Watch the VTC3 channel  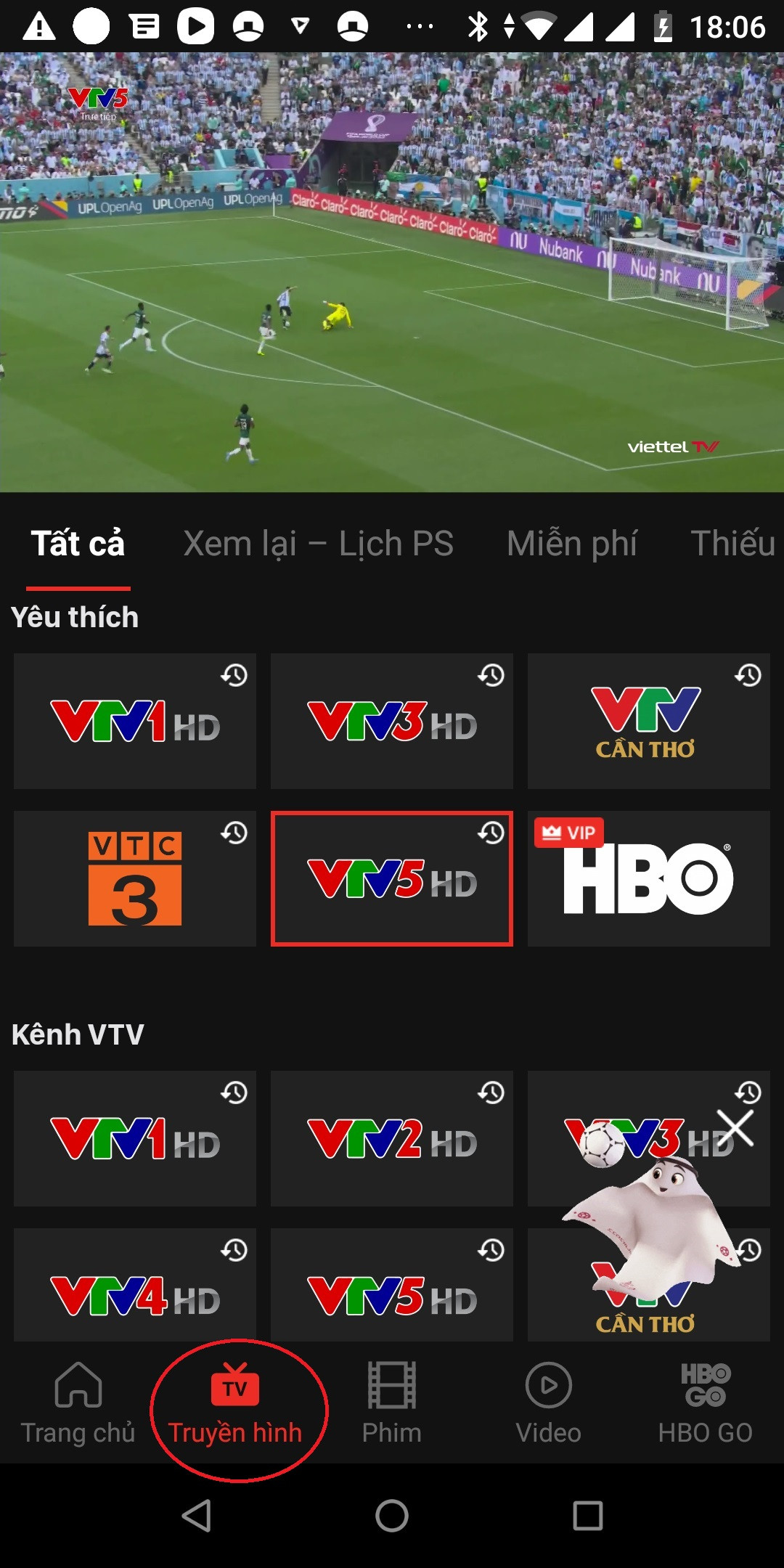click(x=135, y=878)
